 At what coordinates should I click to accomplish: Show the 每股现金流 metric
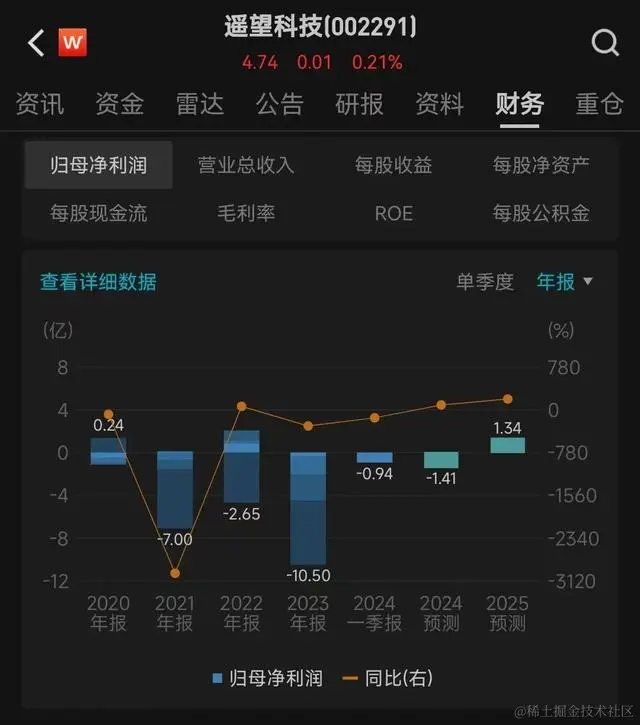(x=98, y=213)
